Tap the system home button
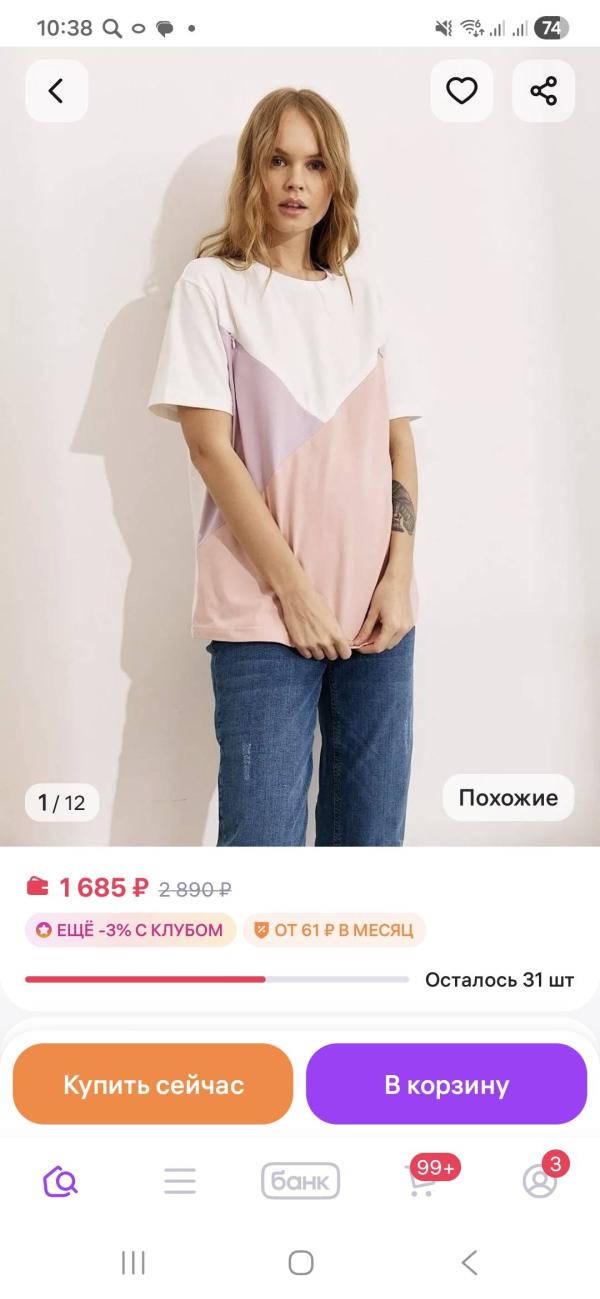Viewport: 600px width, 1299px height. click(300, 1263)
